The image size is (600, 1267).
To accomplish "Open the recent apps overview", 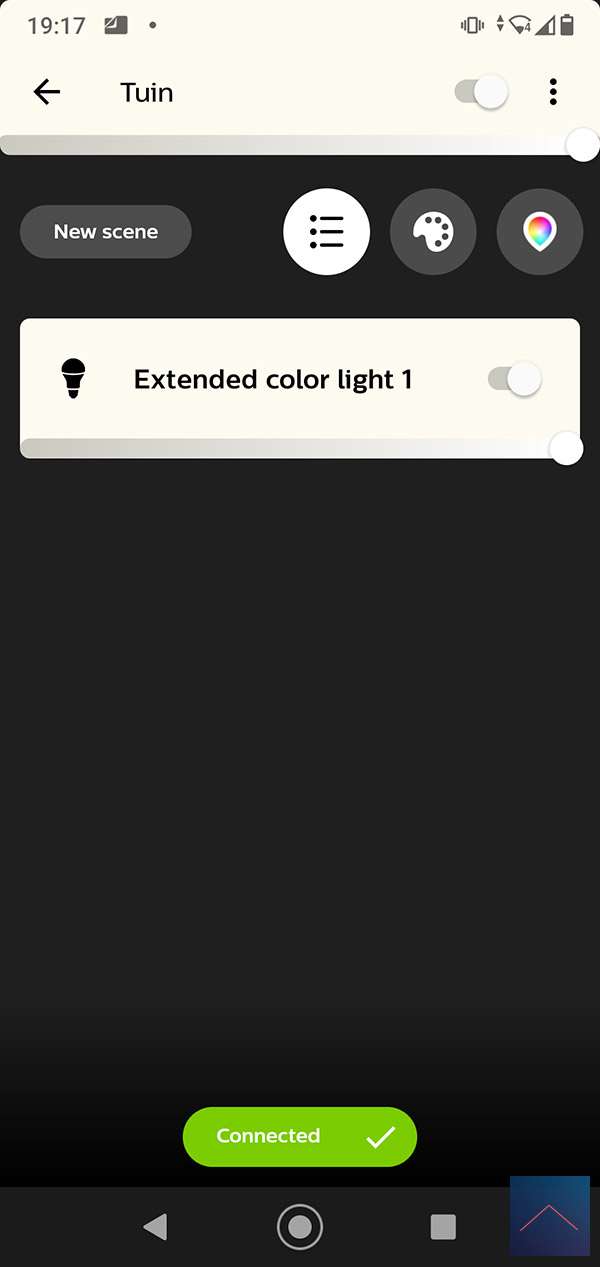I will click(x=443, y=1227).
